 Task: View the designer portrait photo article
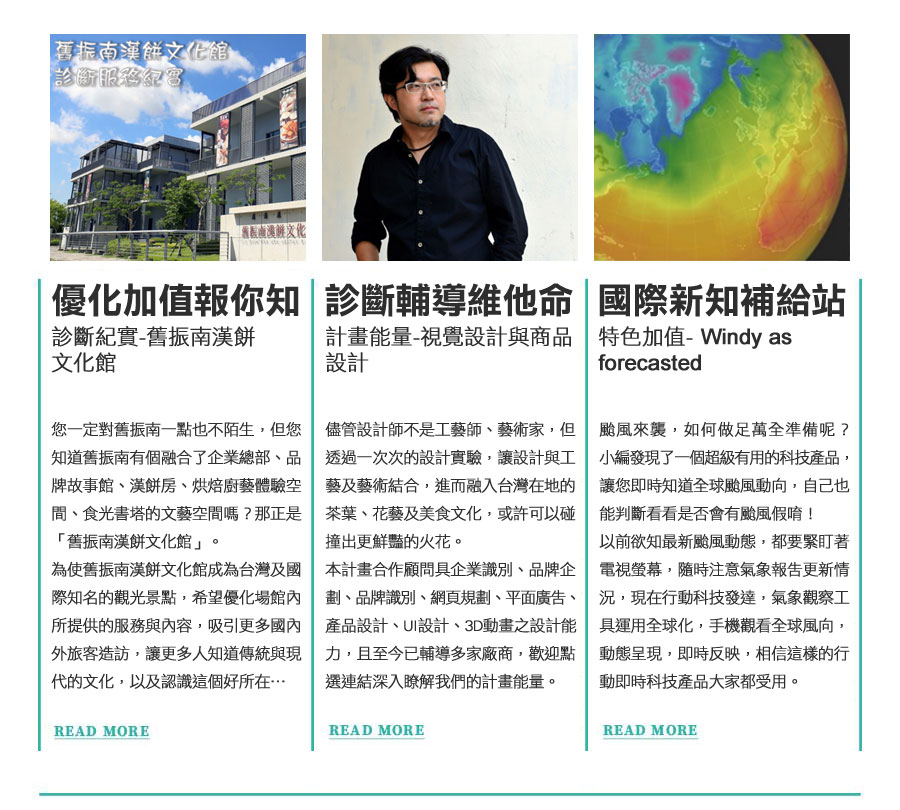coord(450,147)
